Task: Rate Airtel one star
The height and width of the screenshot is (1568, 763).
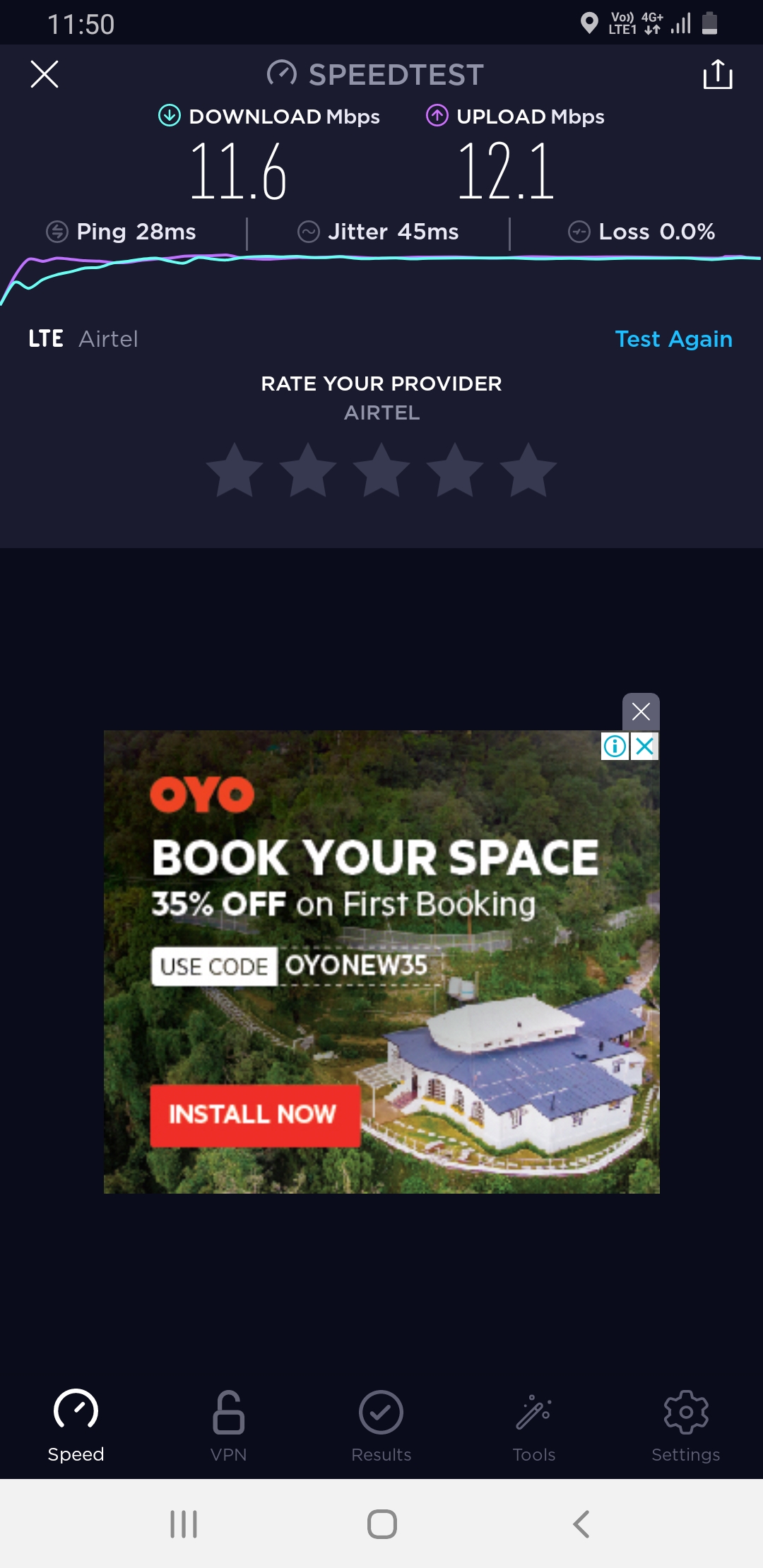Action: (235, 470)
